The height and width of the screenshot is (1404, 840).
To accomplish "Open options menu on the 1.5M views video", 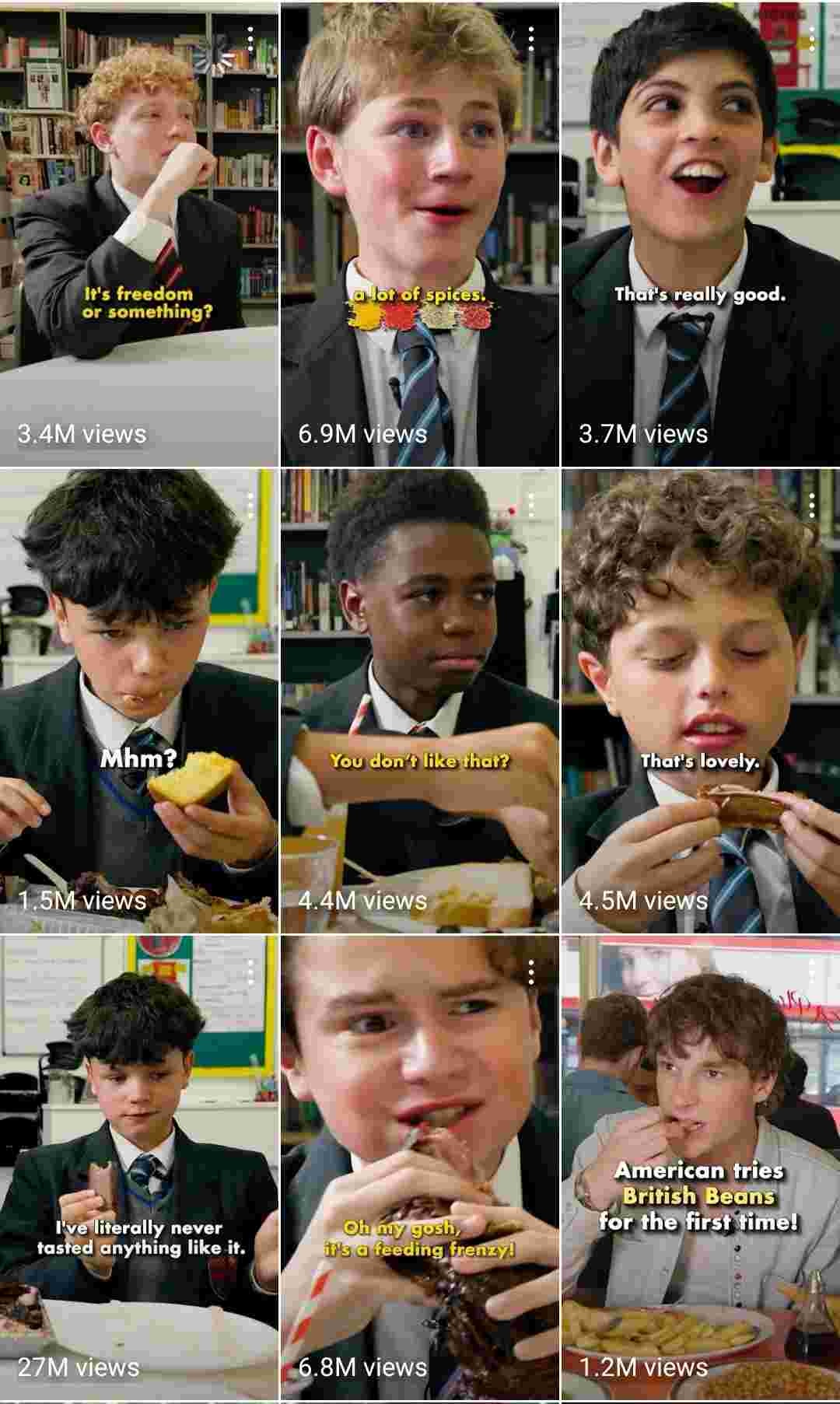I will (250, 506).
